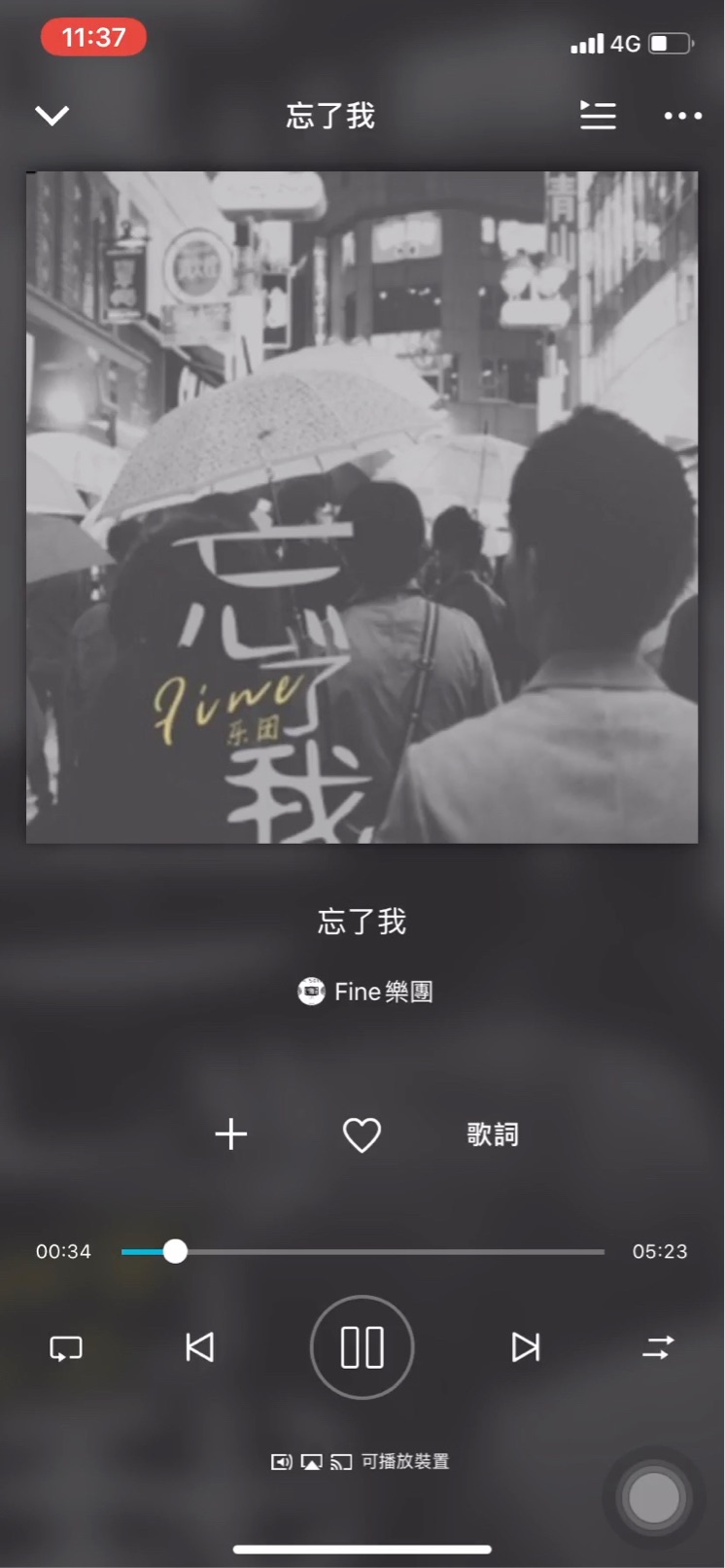Open 可播放裝置 playback devices
The image size is (725, 1568).
(x=362, y=1461)
